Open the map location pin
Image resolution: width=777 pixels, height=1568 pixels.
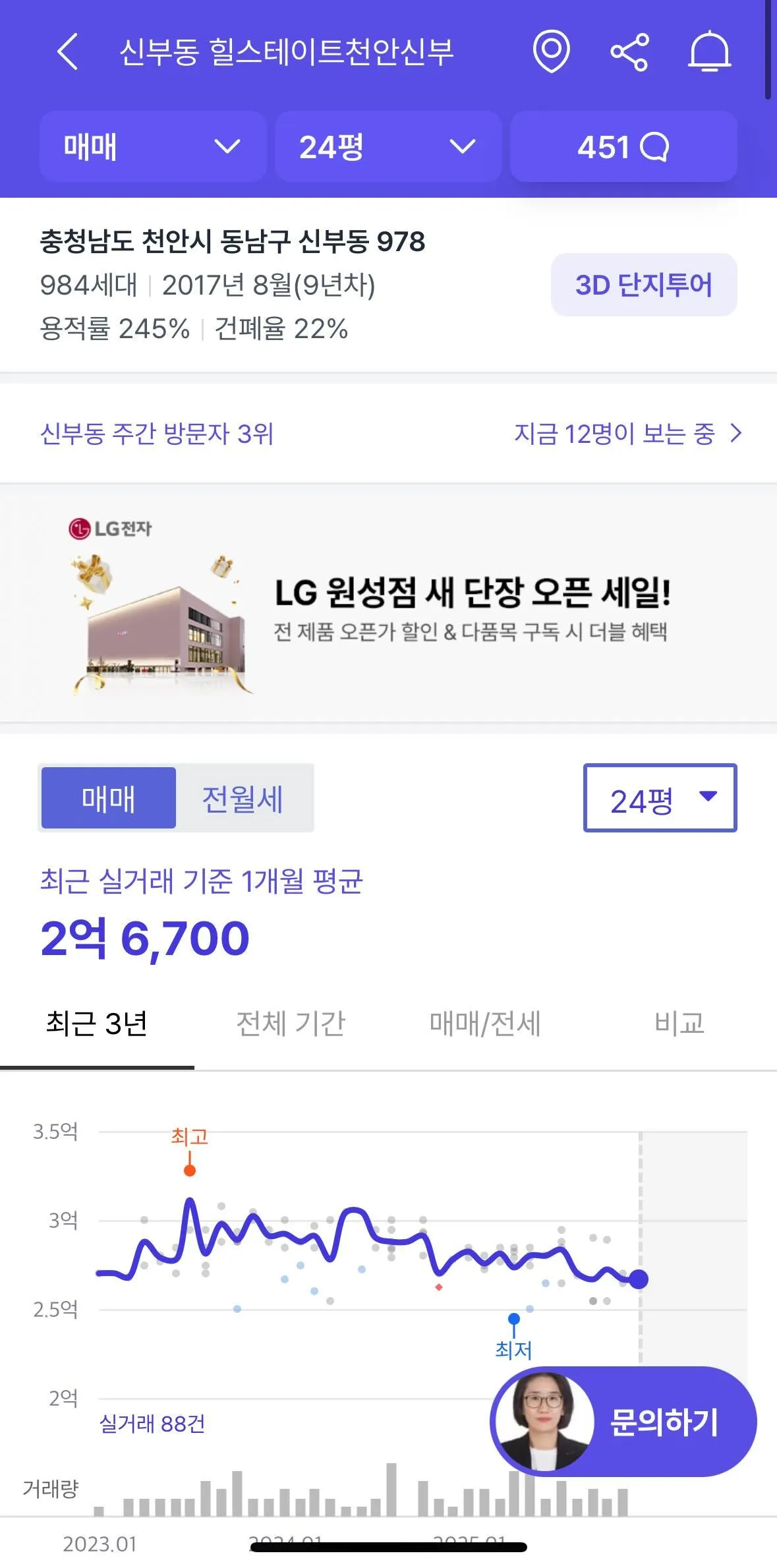(x=551, y=51)
